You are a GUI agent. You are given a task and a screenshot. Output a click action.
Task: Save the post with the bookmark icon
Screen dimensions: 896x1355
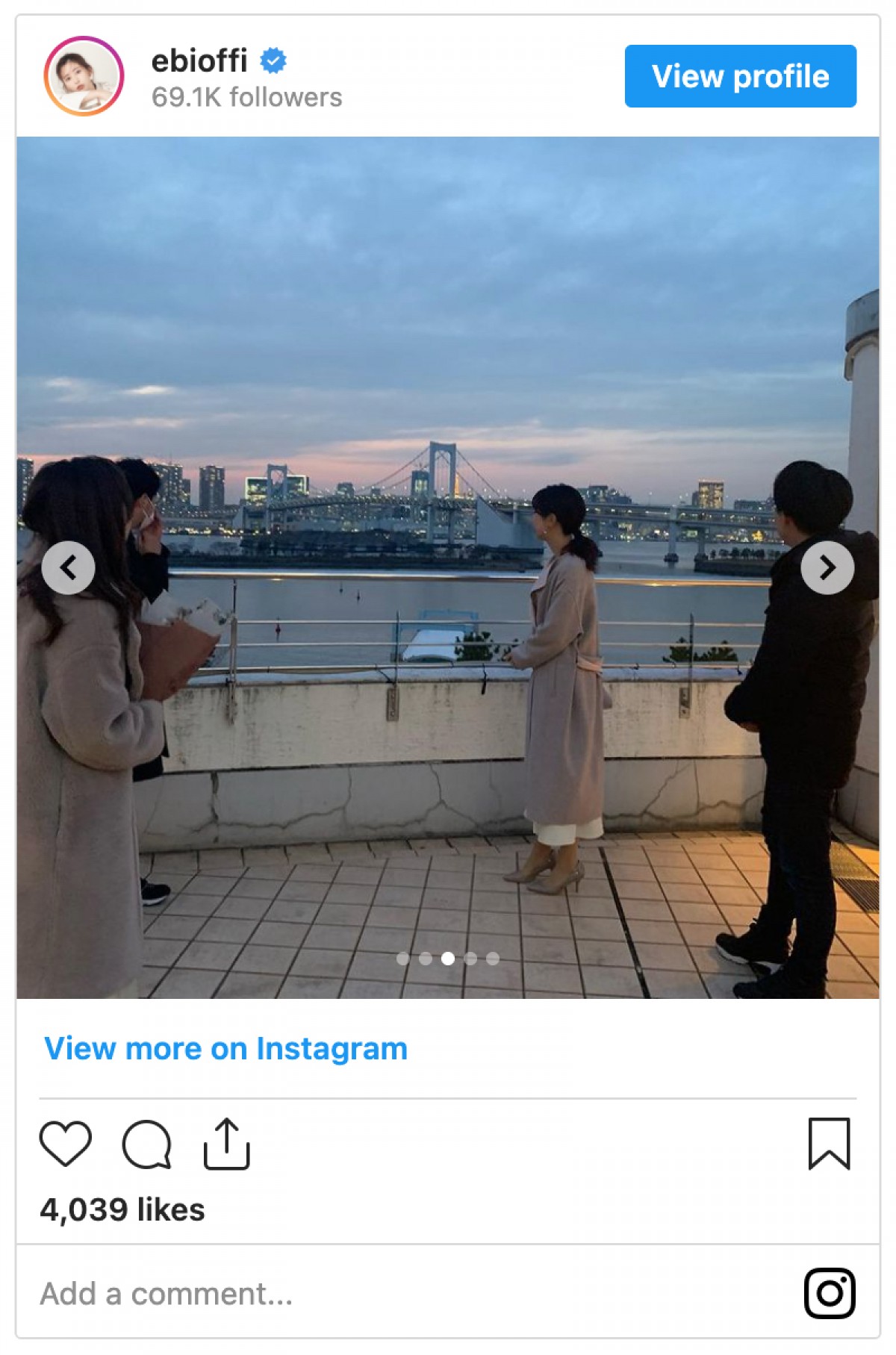click(x=829, y=1143)
